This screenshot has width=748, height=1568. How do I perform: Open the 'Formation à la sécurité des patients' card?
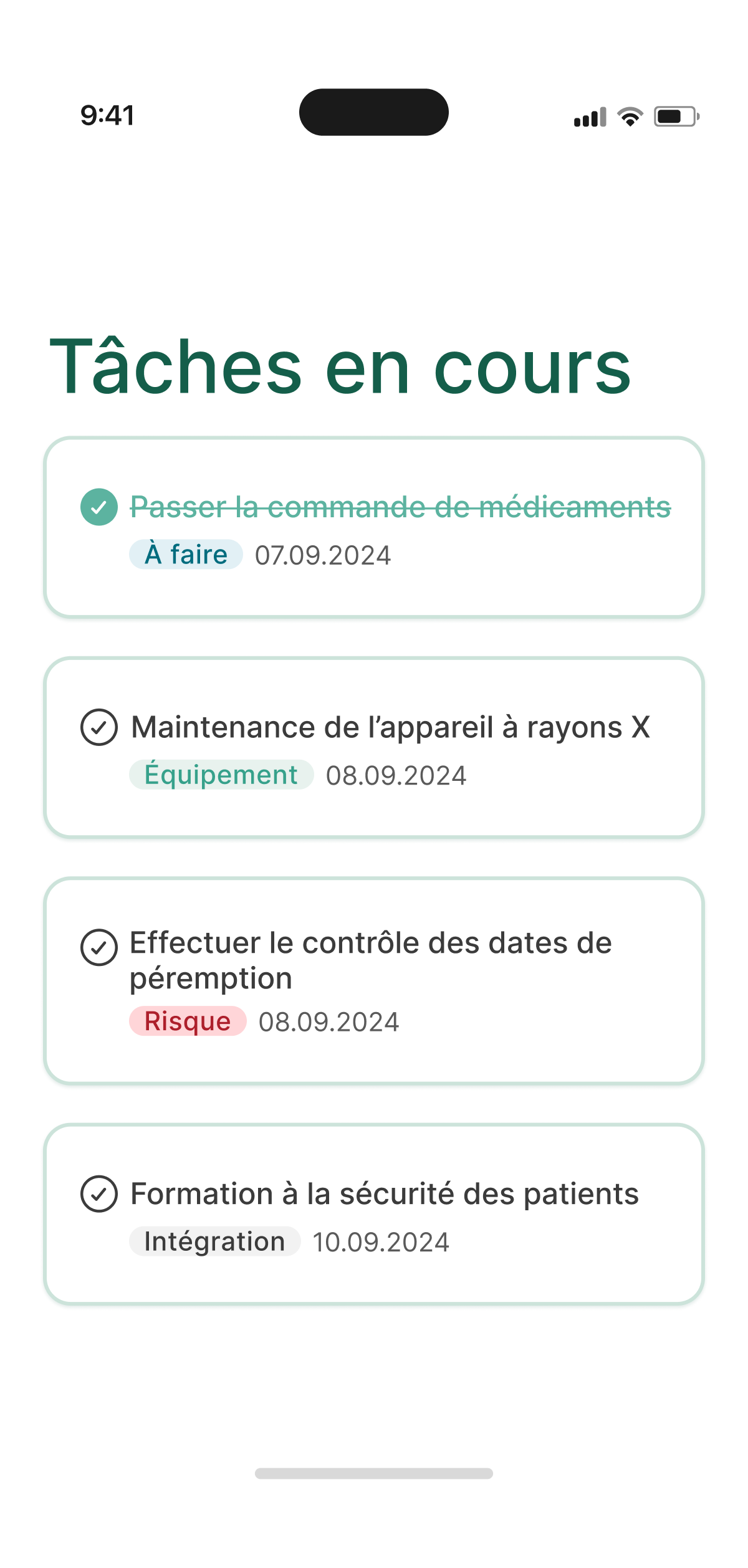pyautogui.click(x=384, y=1194)
